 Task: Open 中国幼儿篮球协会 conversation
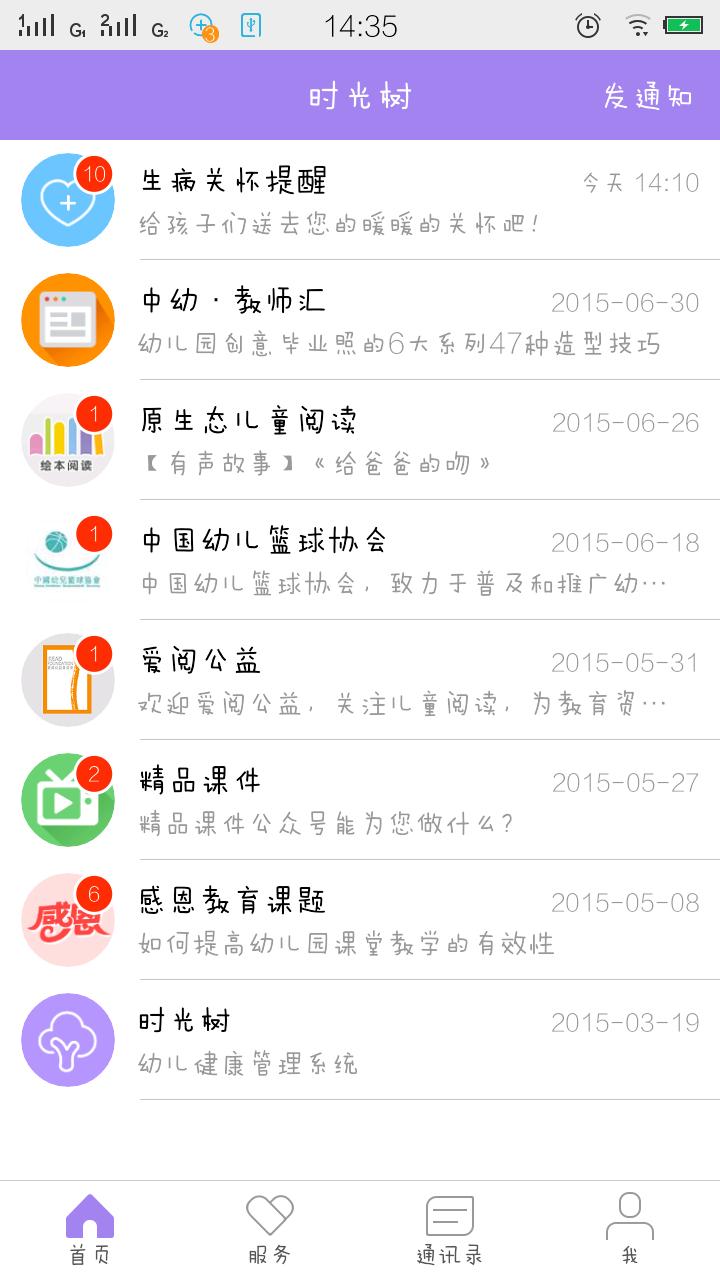360,560
